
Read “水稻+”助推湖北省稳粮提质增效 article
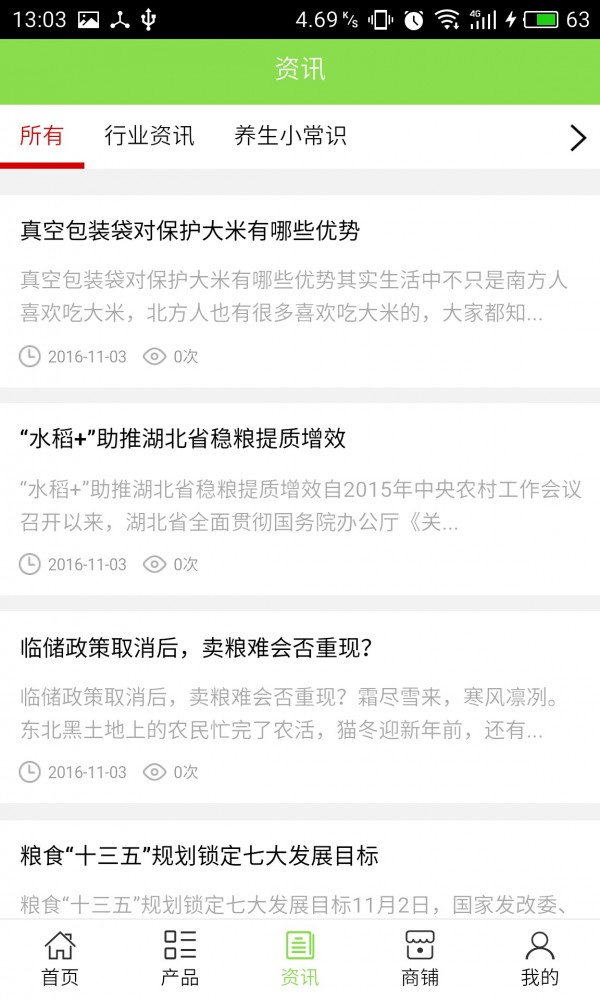click(183, 438)
